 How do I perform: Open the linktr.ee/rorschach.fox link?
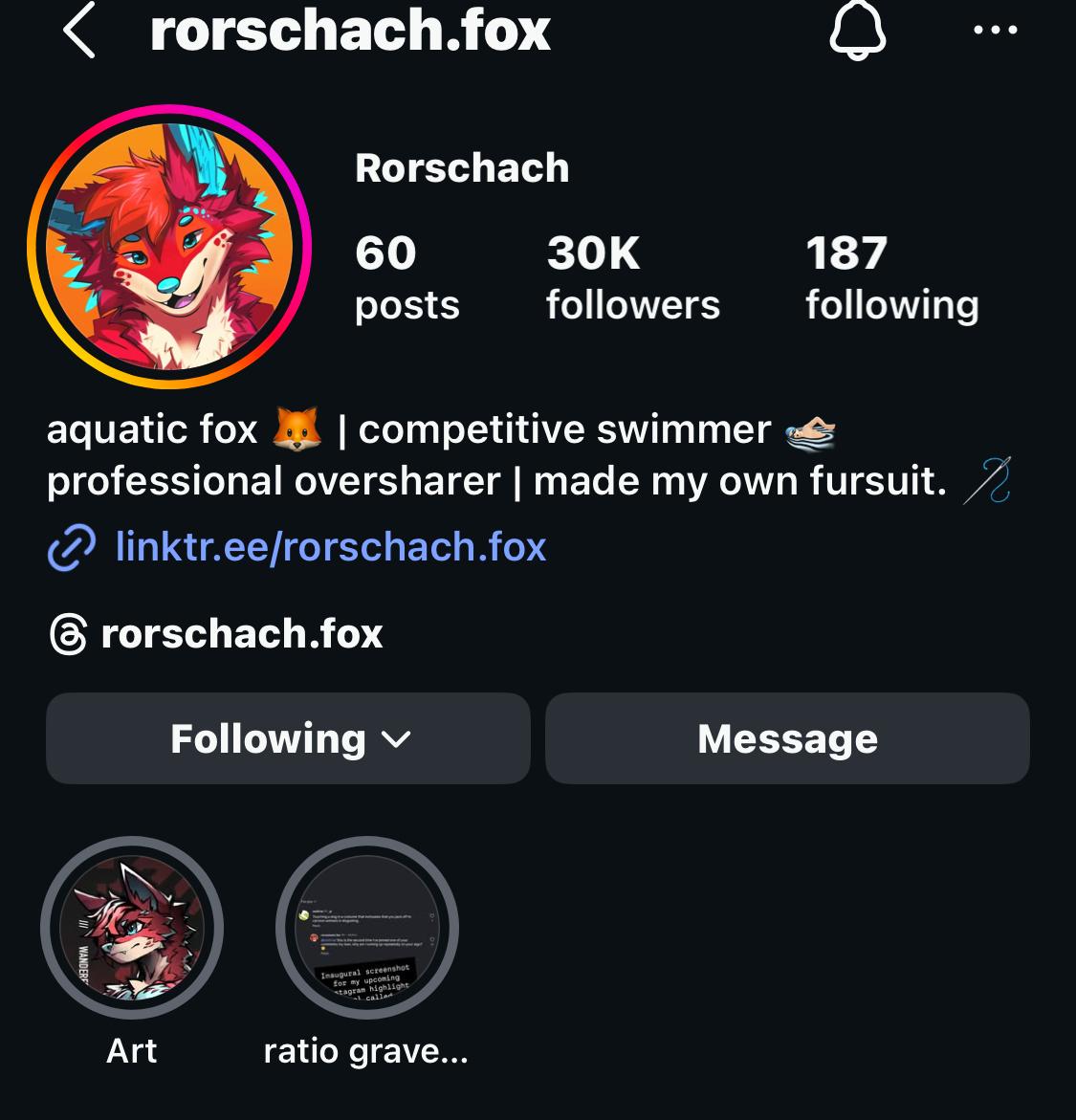(330, 547)
